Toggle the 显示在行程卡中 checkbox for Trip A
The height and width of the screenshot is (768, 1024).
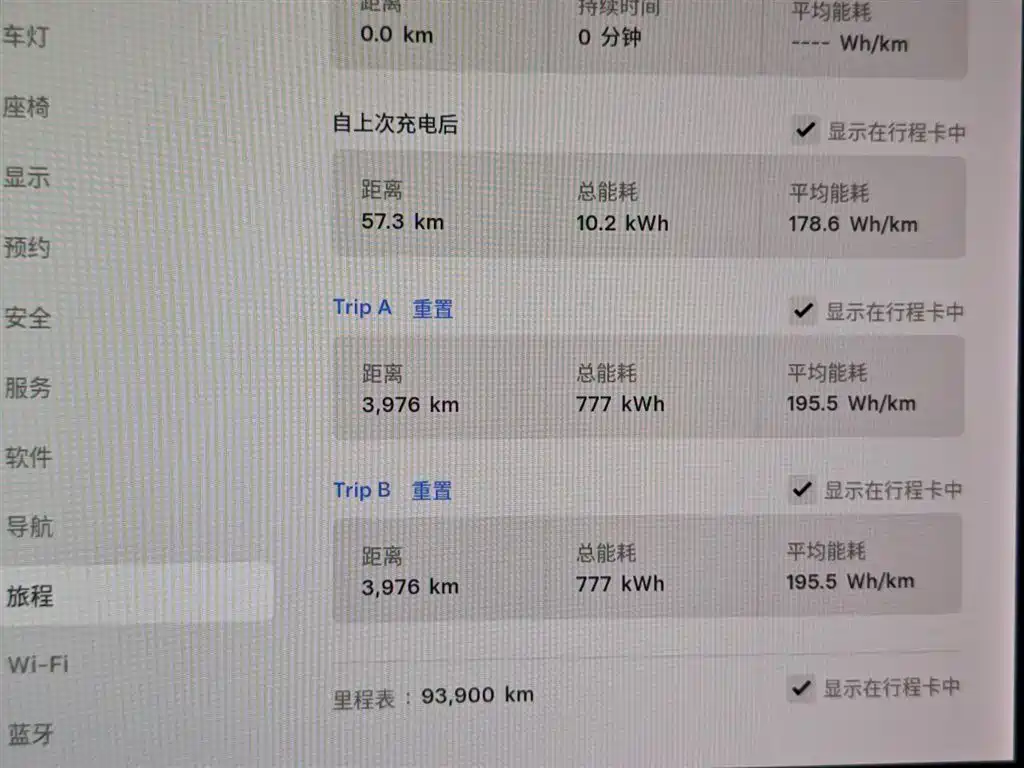(x=803, y=311)
